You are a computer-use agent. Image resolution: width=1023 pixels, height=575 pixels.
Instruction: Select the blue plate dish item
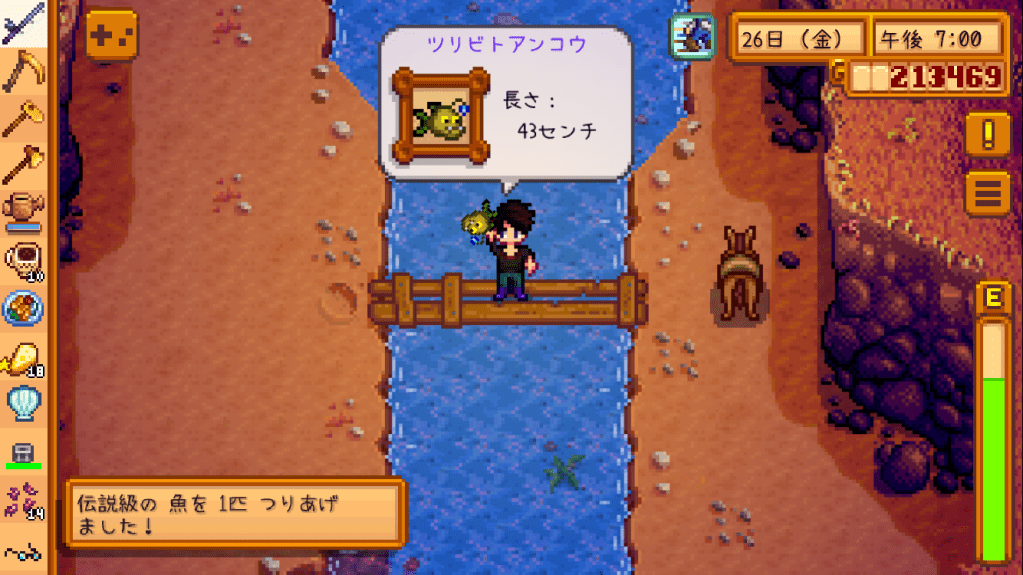coord(23,308)
